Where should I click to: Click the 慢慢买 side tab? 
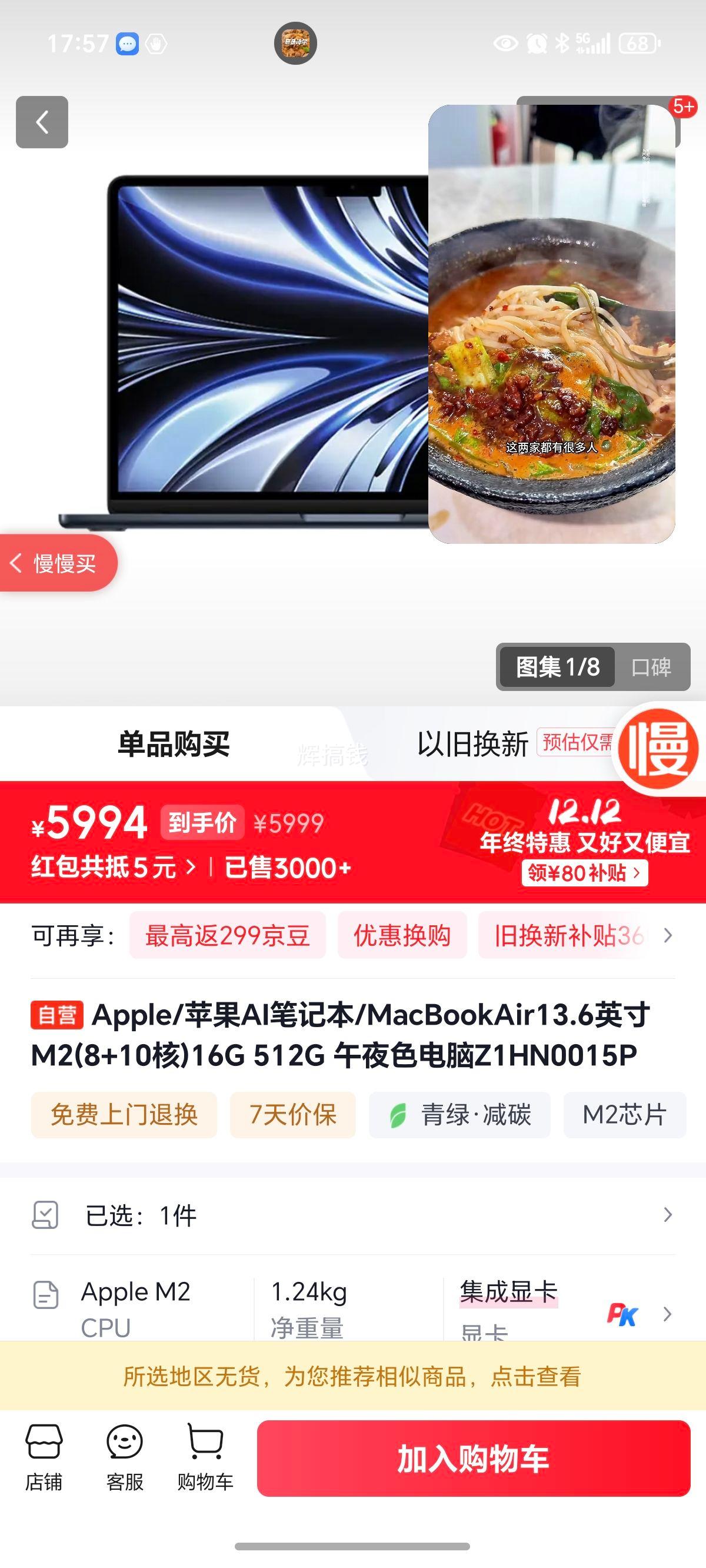(58, 564)
